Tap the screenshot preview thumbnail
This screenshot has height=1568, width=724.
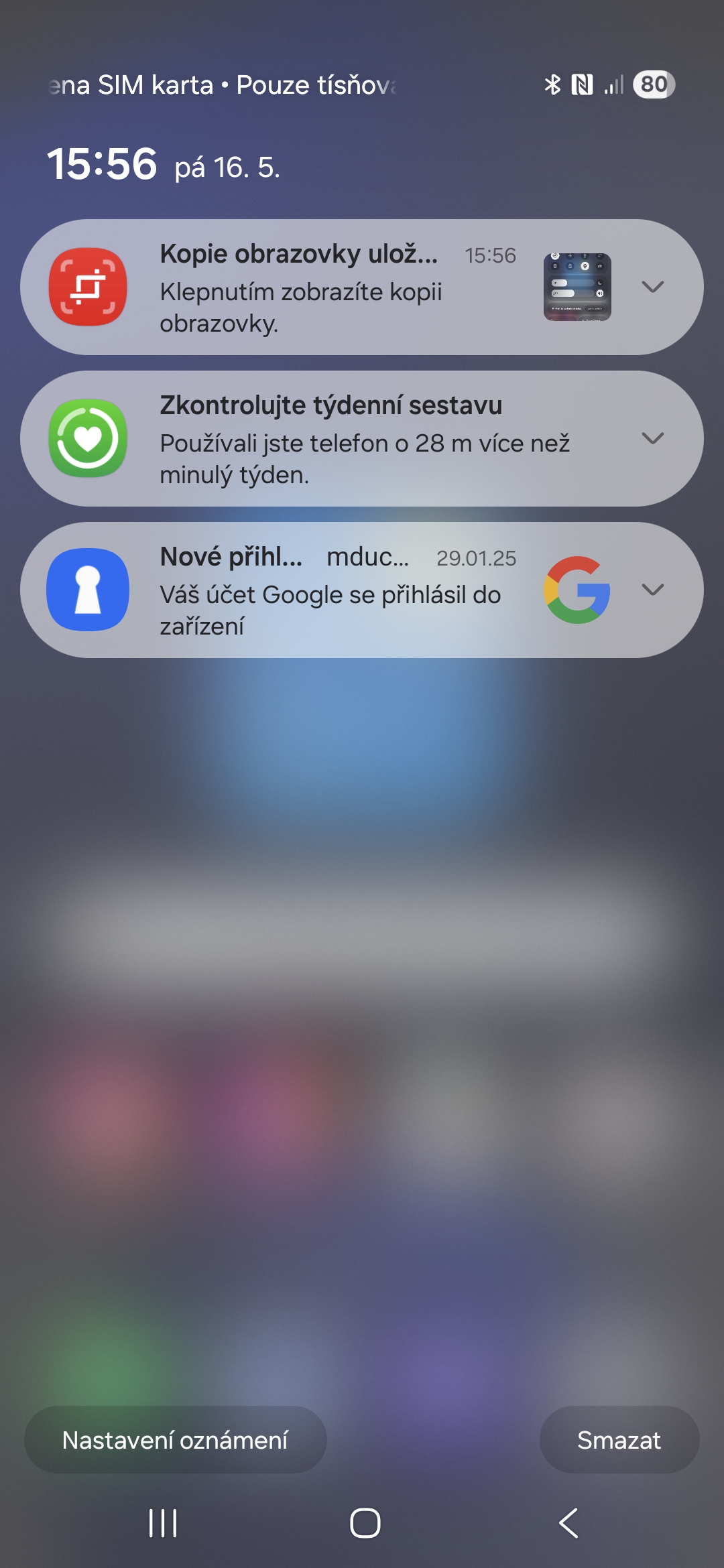[x=577, y=287]
